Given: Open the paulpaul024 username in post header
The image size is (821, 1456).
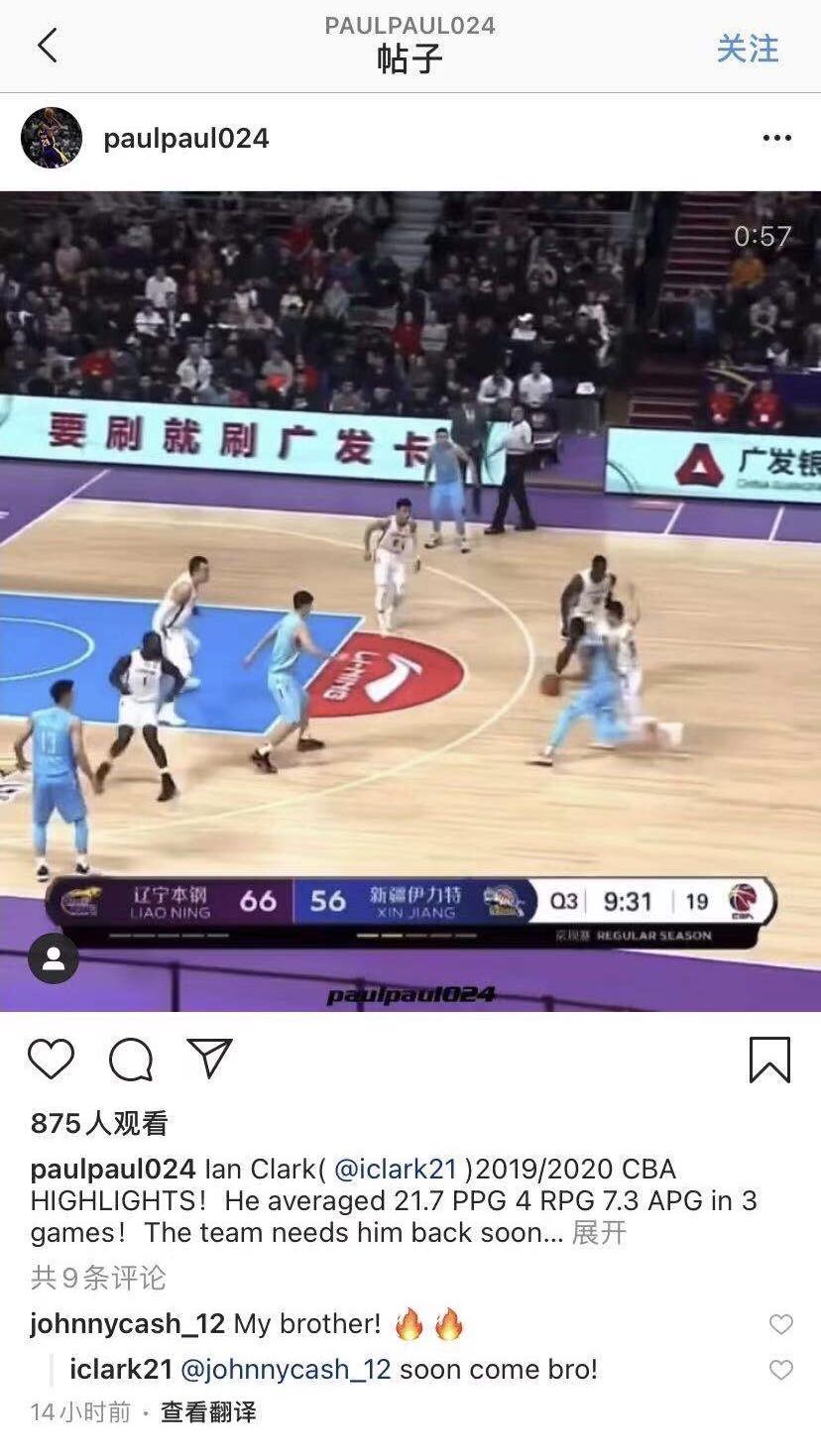Looking at the screenshot, I should click(x=186, y=138).
